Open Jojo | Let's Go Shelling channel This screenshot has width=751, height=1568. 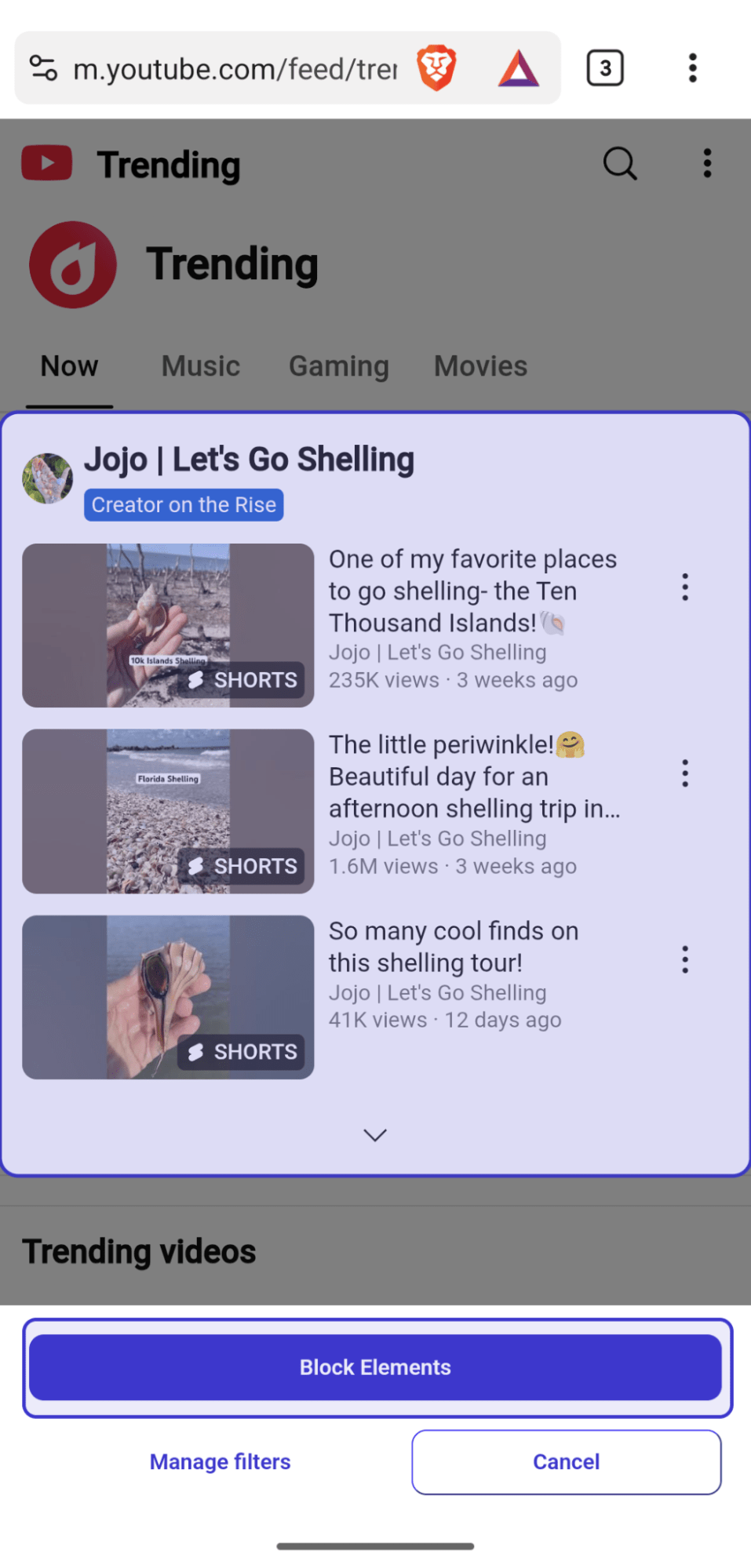pyautogui.click(x=250, y=460)
